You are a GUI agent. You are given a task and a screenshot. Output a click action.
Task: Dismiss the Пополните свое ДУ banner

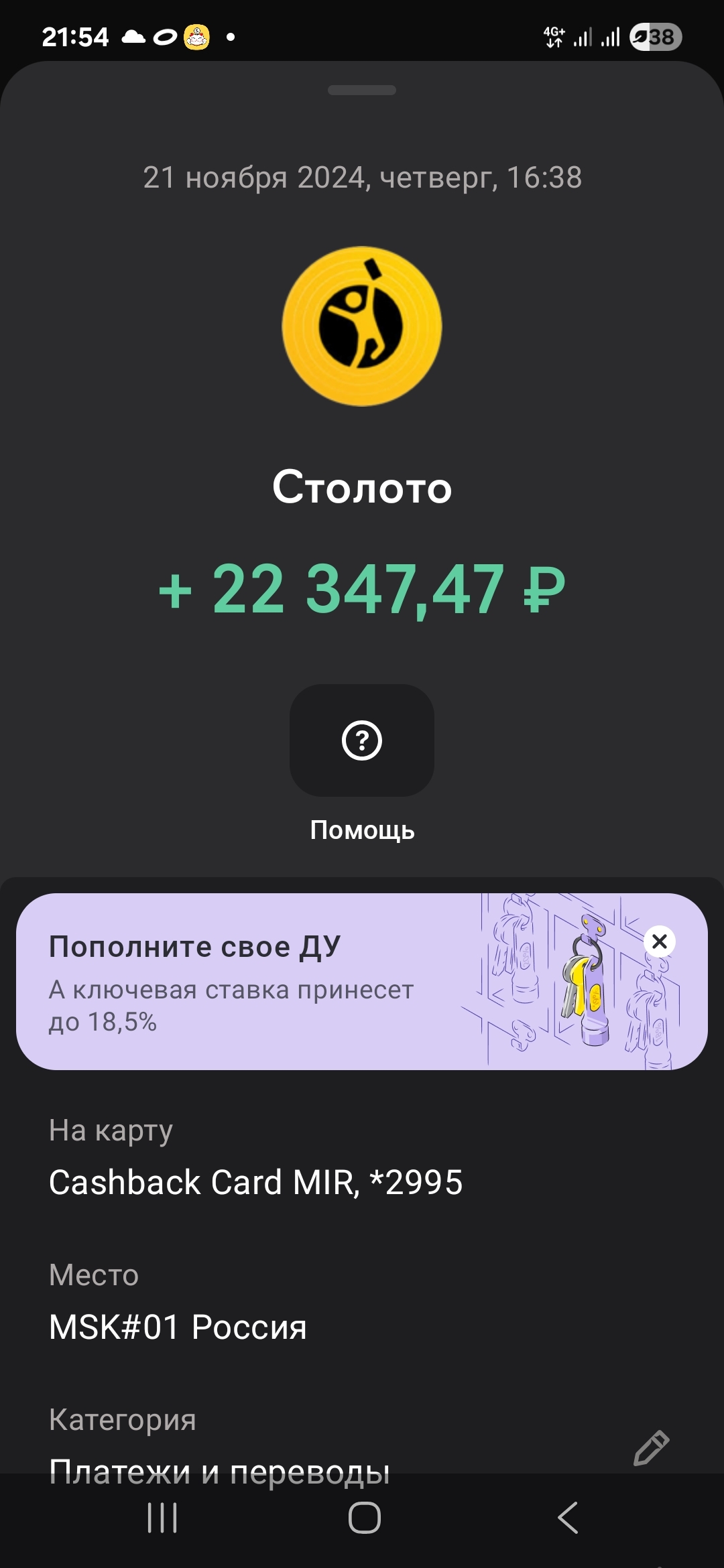[x=659, y=941]
